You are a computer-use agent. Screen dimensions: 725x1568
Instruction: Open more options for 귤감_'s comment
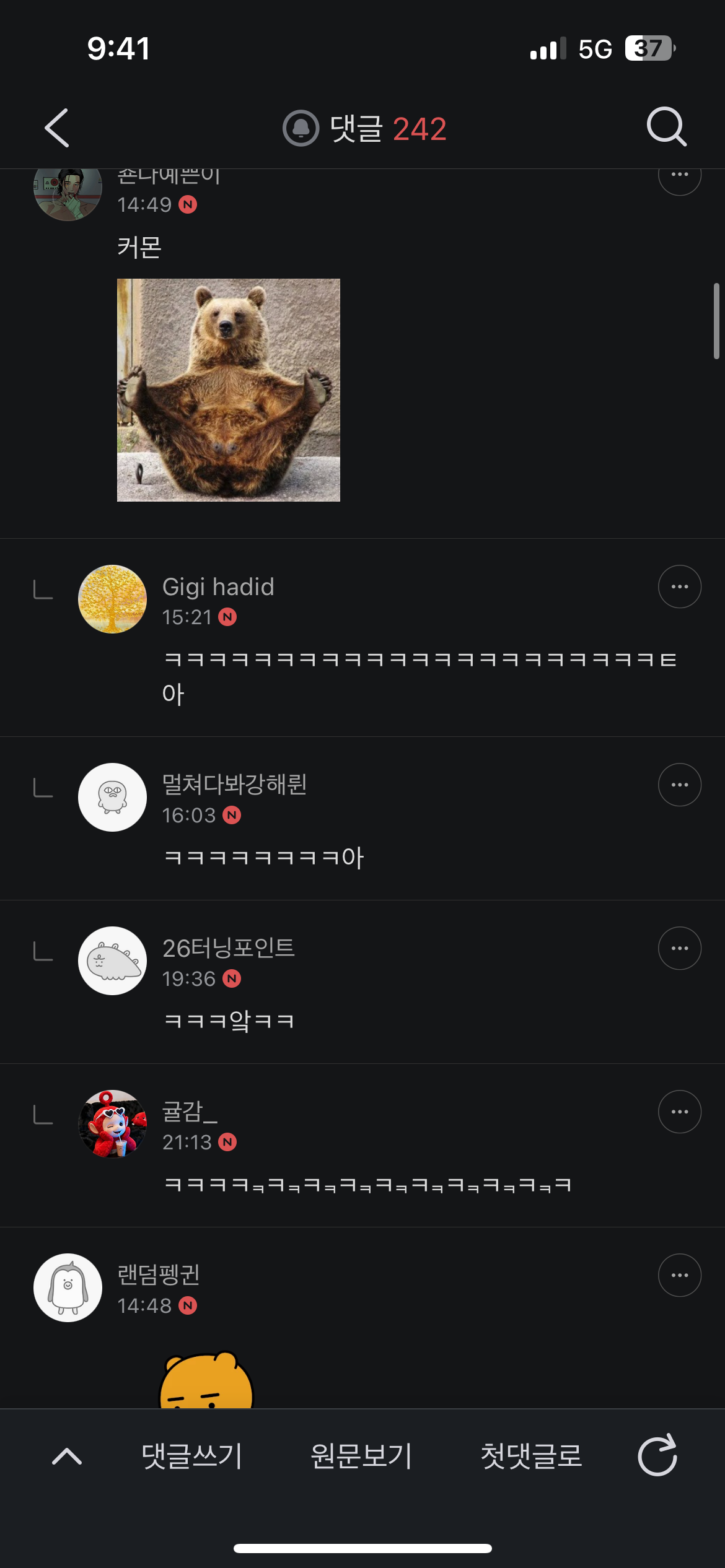click(x=679, y=1112)
